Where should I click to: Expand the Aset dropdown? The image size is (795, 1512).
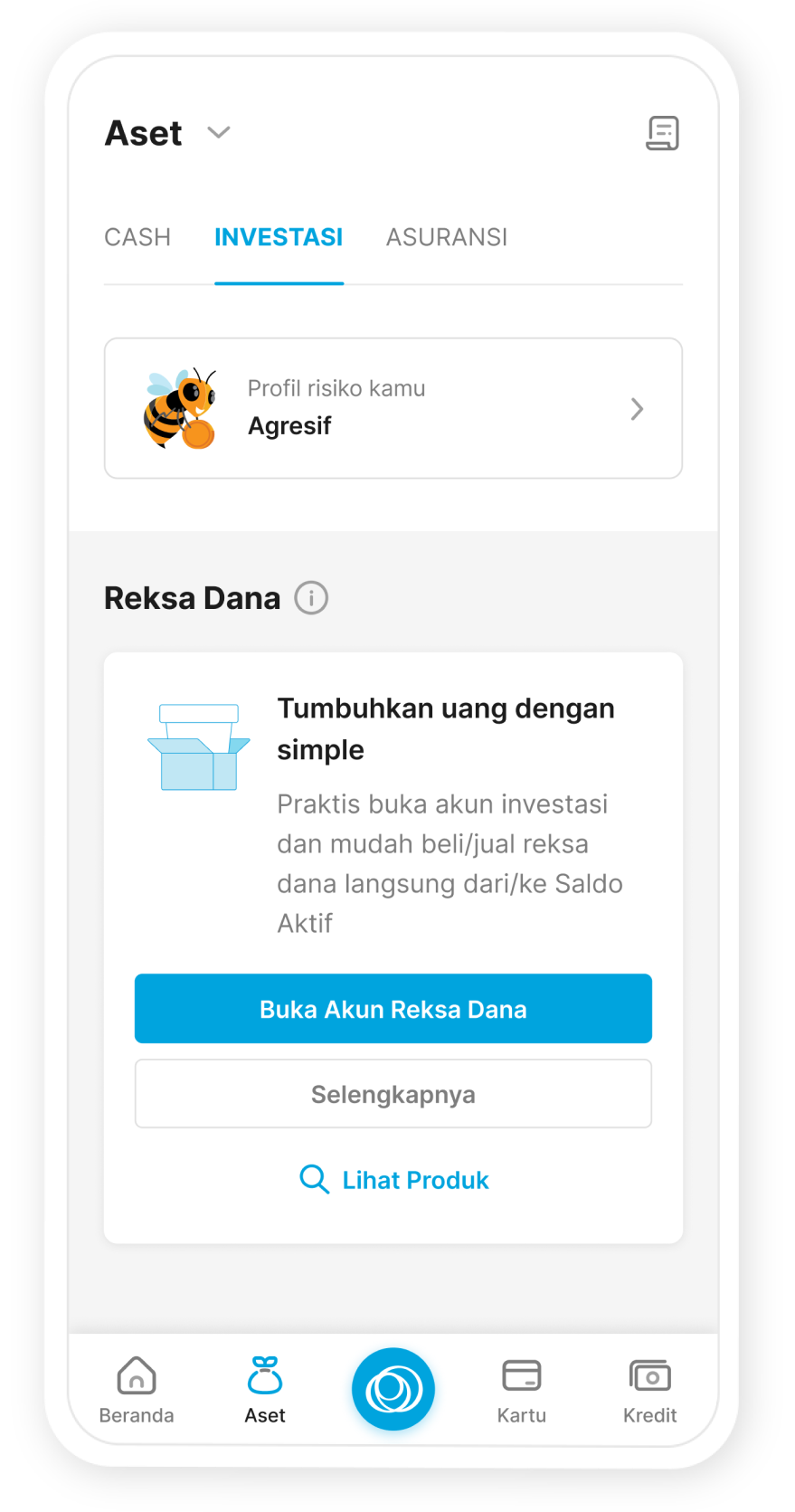tap(218, 133)
